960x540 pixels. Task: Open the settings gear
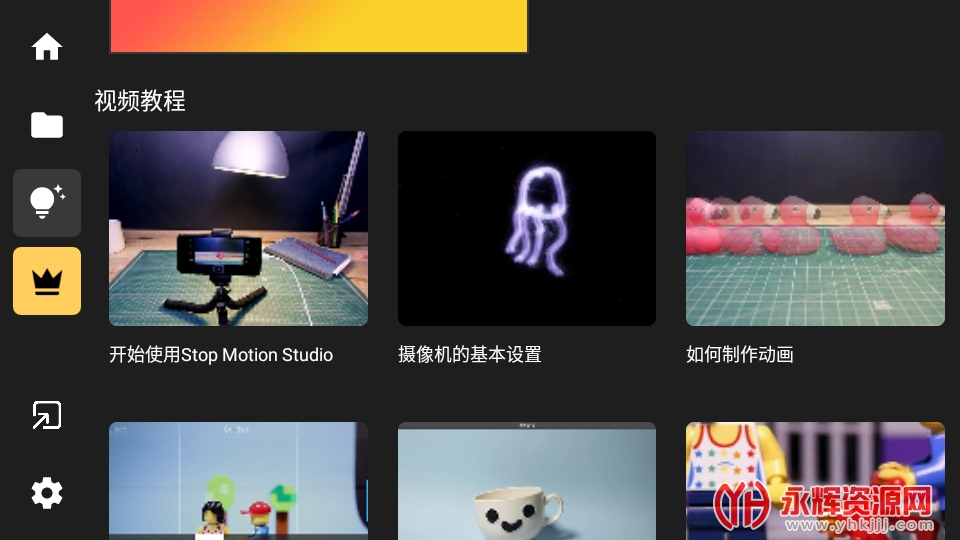click(x=47, y=493)
